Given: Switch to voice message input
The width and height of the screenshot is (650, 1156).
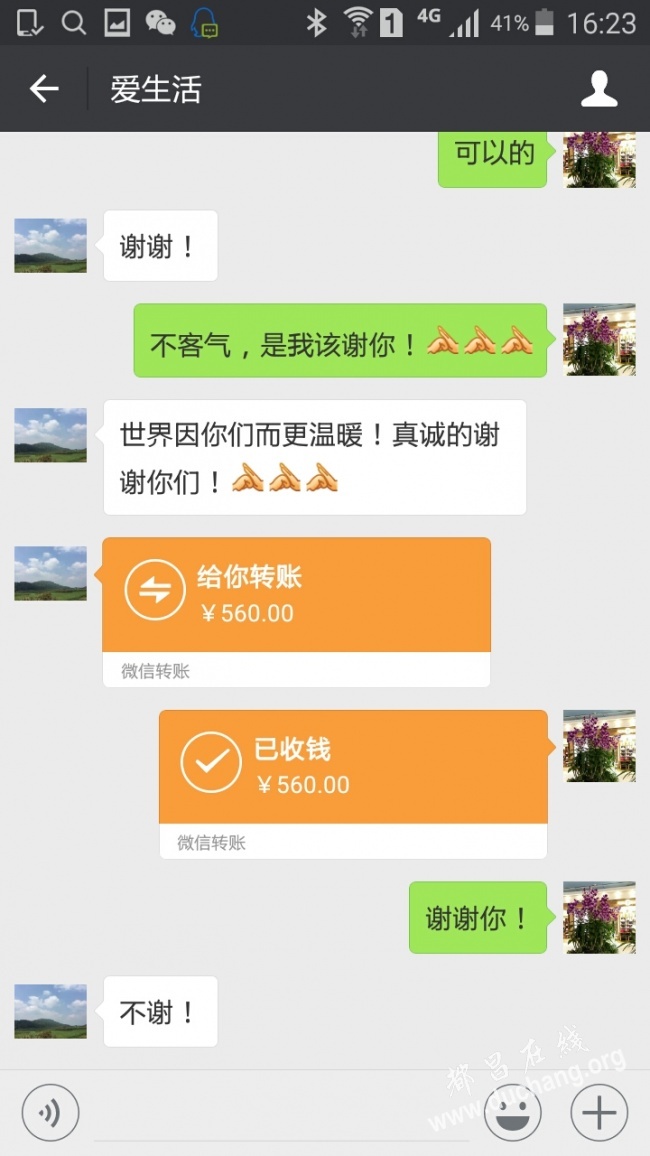Looking at the screenshot, I should (x=50, y=1112).
